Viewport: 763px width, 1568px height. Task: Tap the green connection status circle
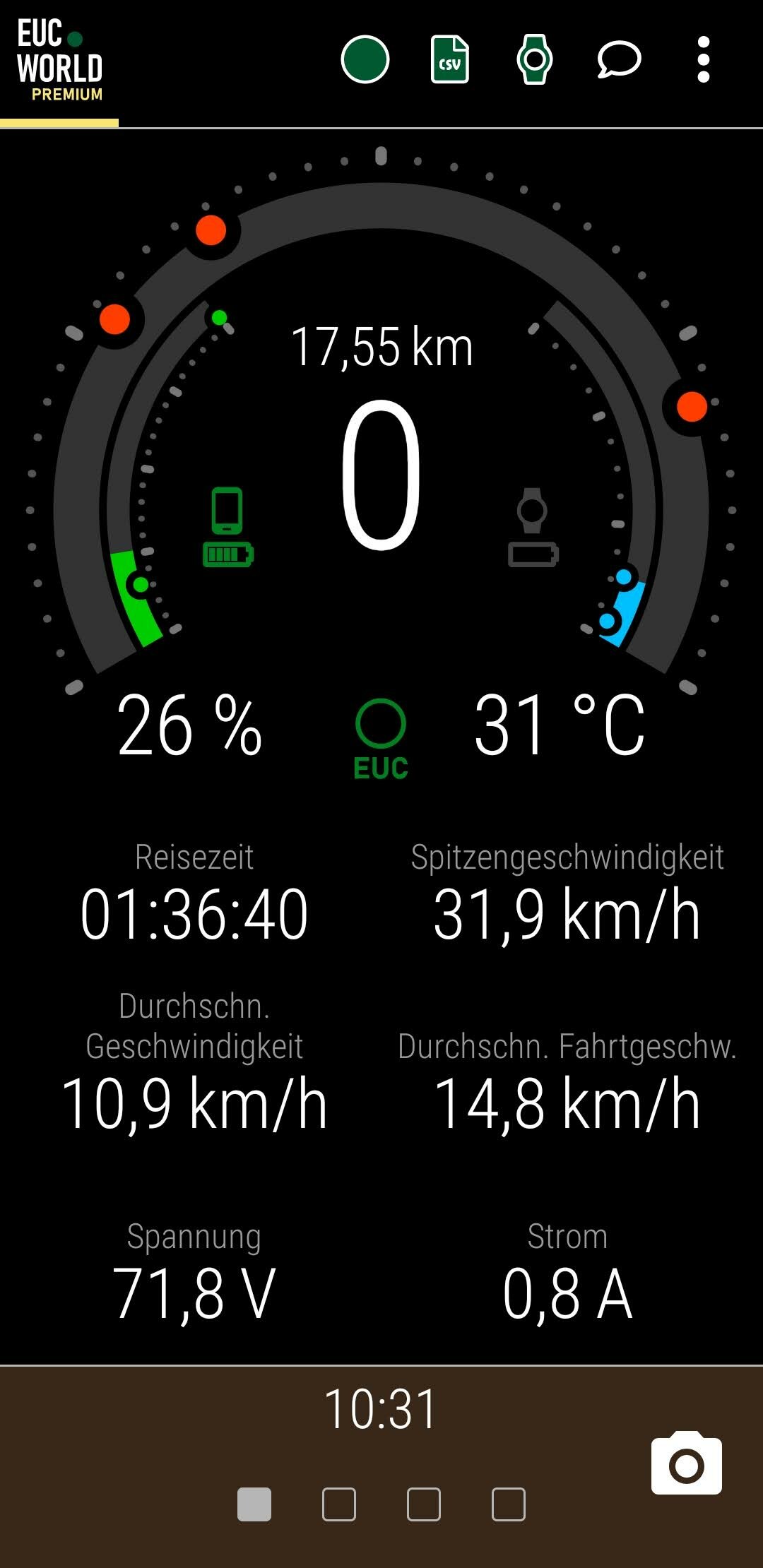tap(365, 59)
